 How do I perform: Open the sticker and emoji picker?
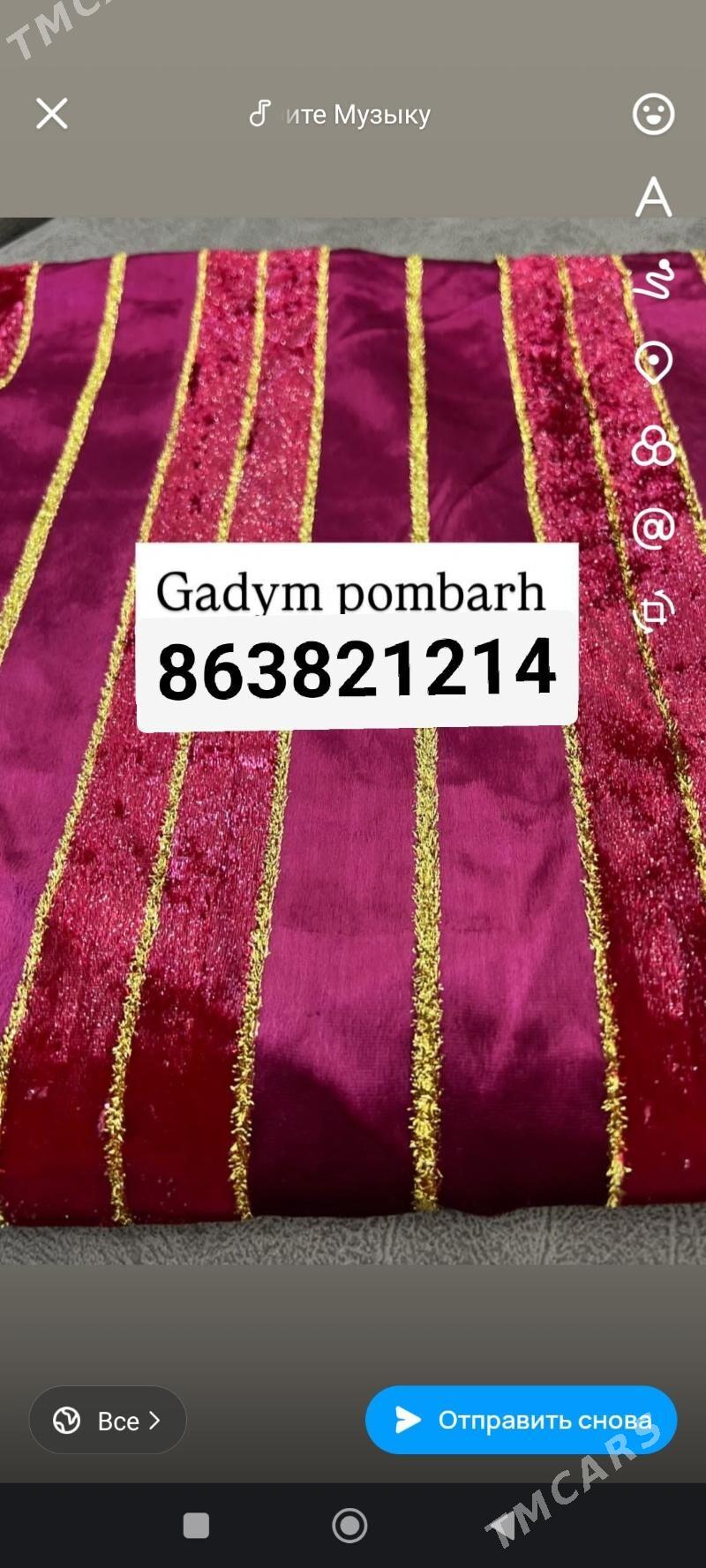pyautogui.click(x=653, y=114)
